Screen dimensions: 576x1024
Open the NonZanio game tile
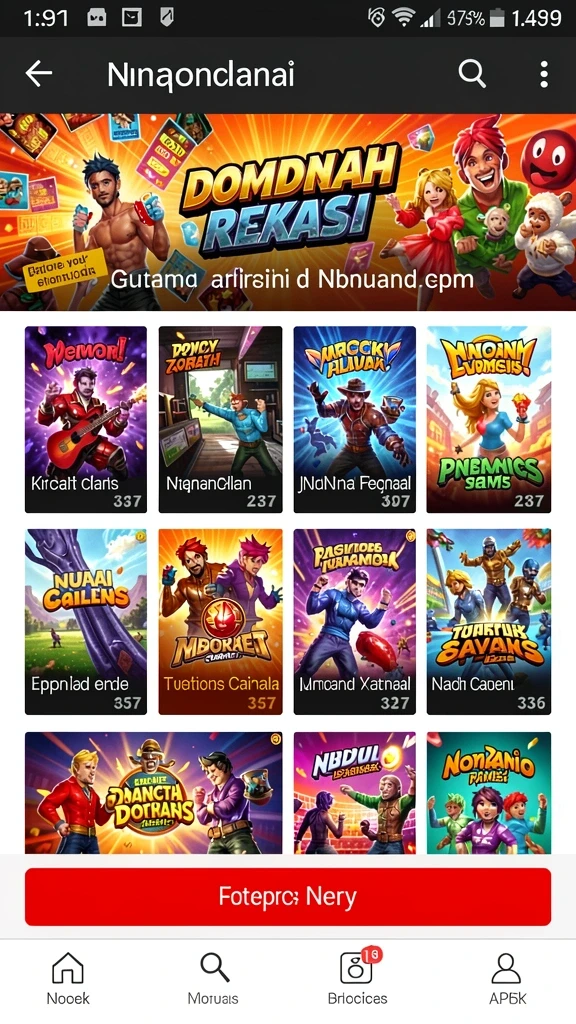click(x=488, y=793)
